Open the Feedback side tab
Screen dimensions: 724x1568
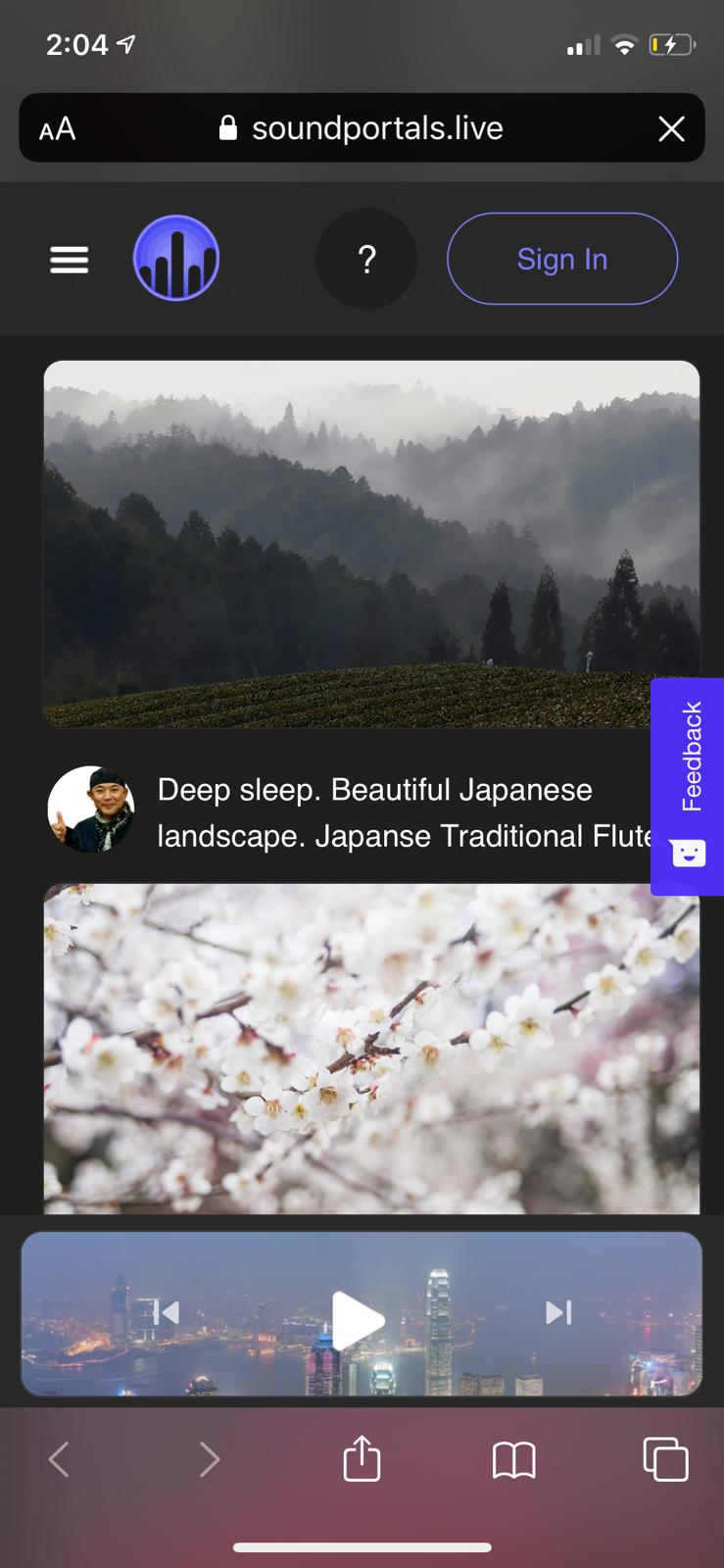tap(689, 786)
